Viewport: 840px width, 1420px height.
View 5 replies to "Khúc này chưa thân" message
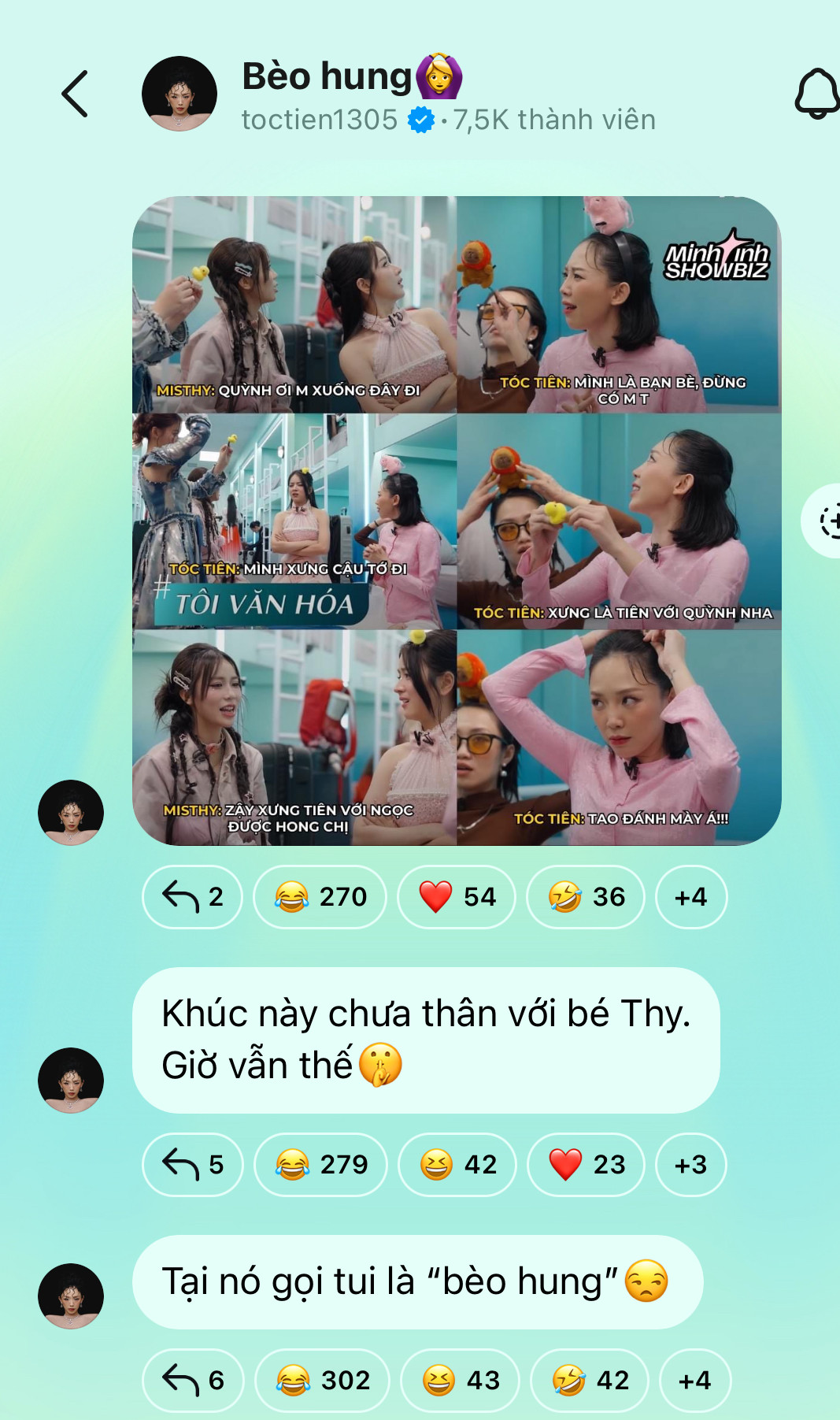(x=193, y=1165)
